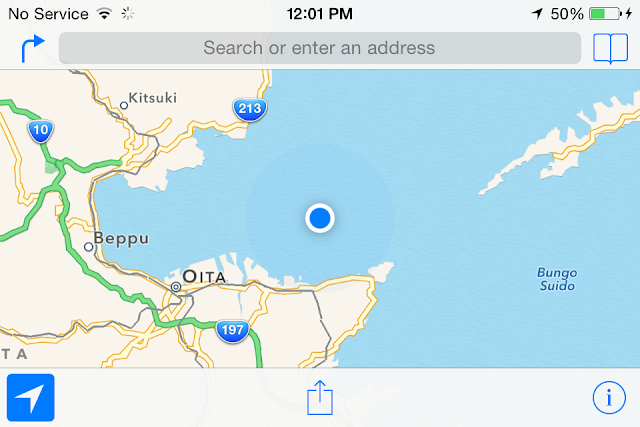Open the map info settings
Screen dimensions: 640x427
tap(608, 398)
